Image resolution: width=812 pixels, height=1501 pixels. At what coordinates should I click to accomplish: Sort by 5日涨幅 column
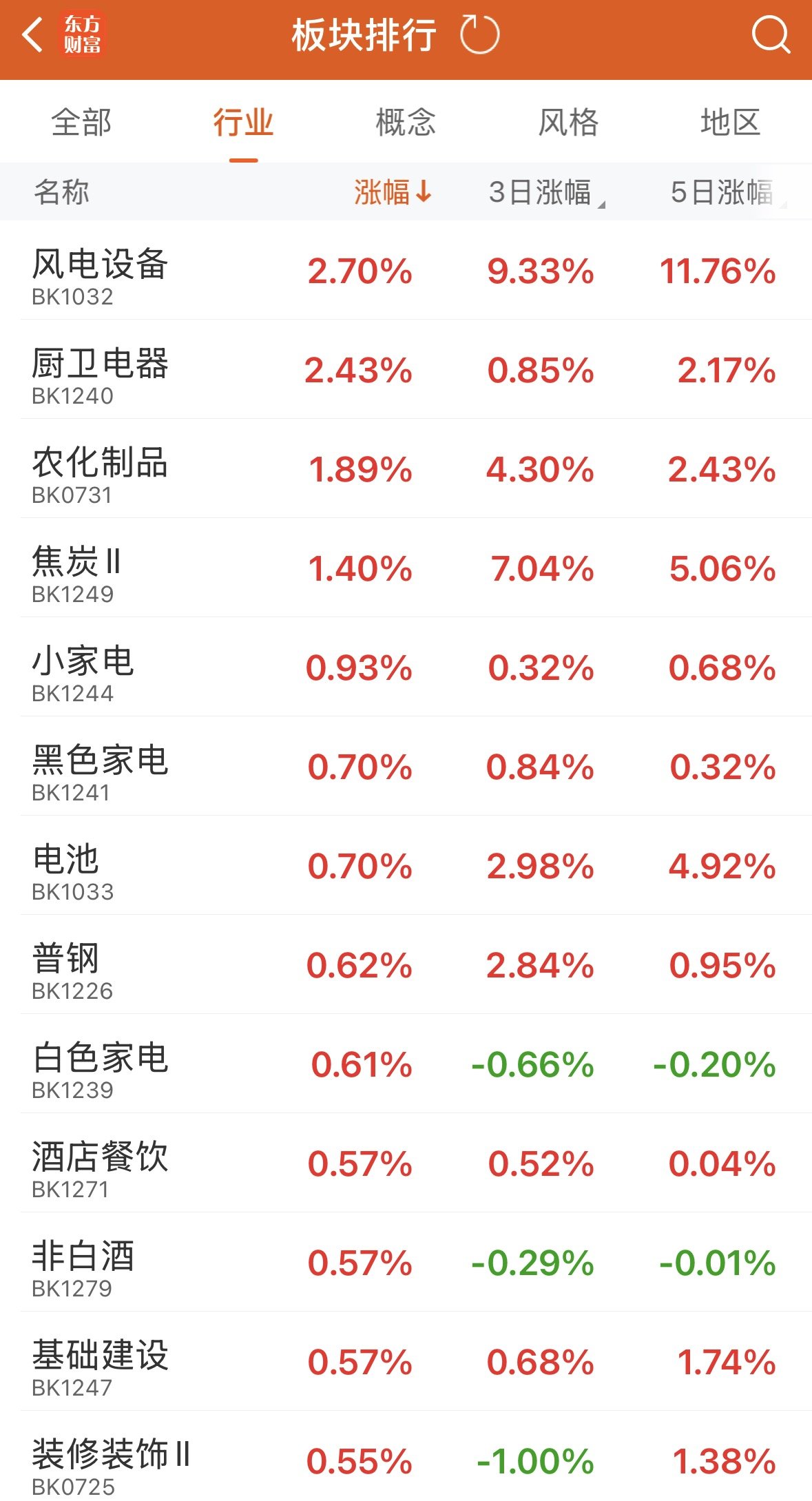(x=723, y=192)
